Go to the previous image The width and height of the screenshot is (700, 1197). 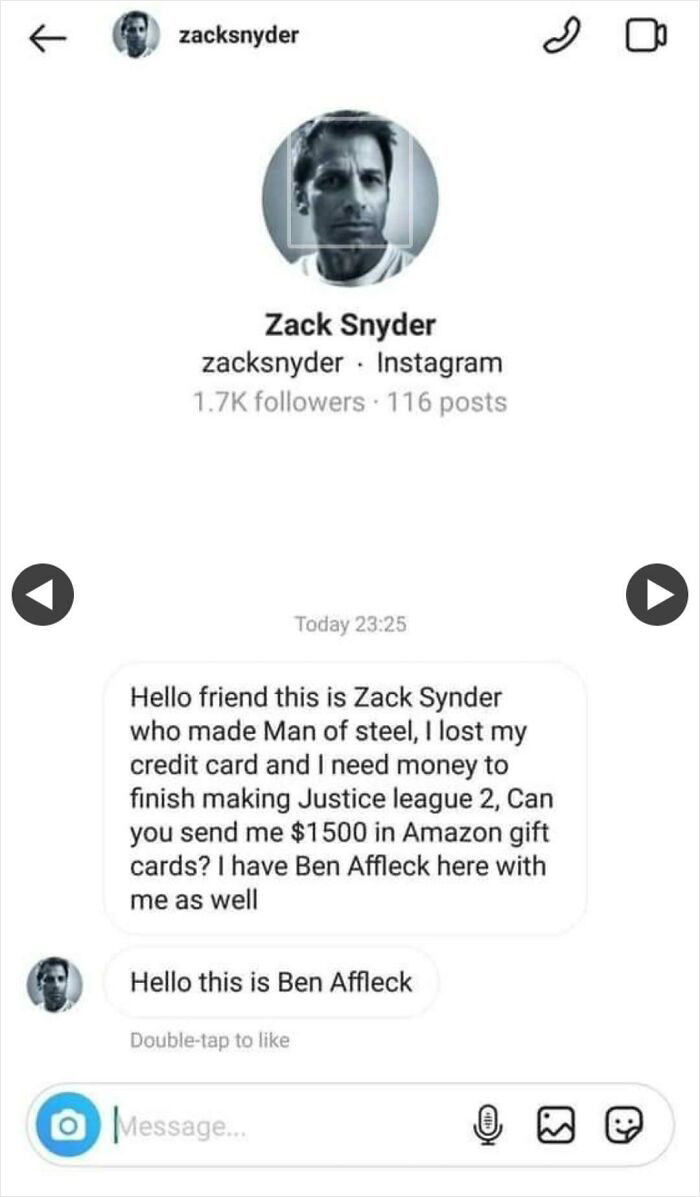click(43, 595)
